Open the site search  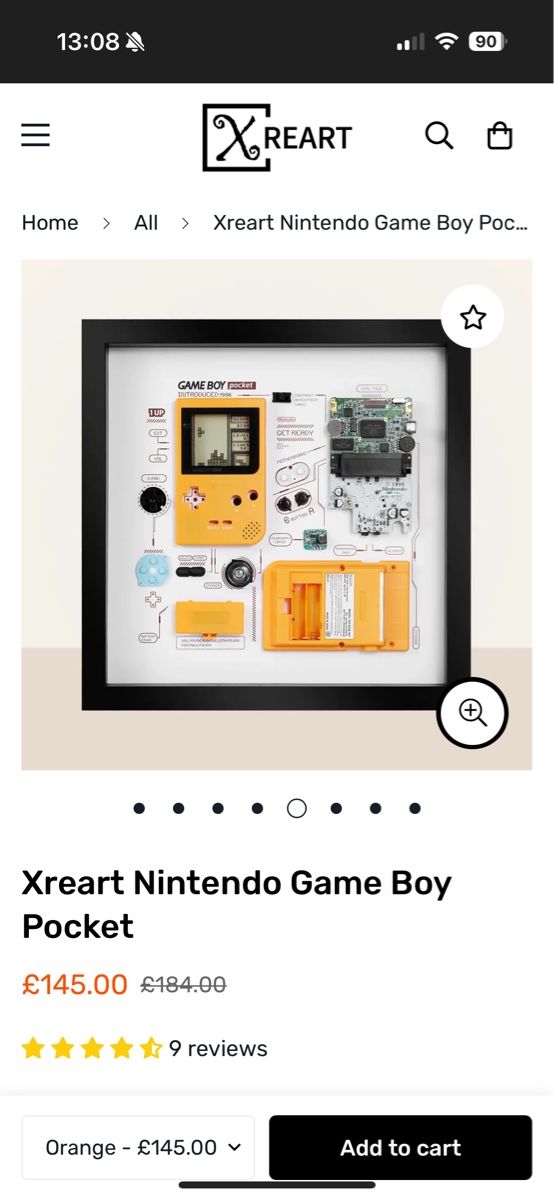coord(439,135)
